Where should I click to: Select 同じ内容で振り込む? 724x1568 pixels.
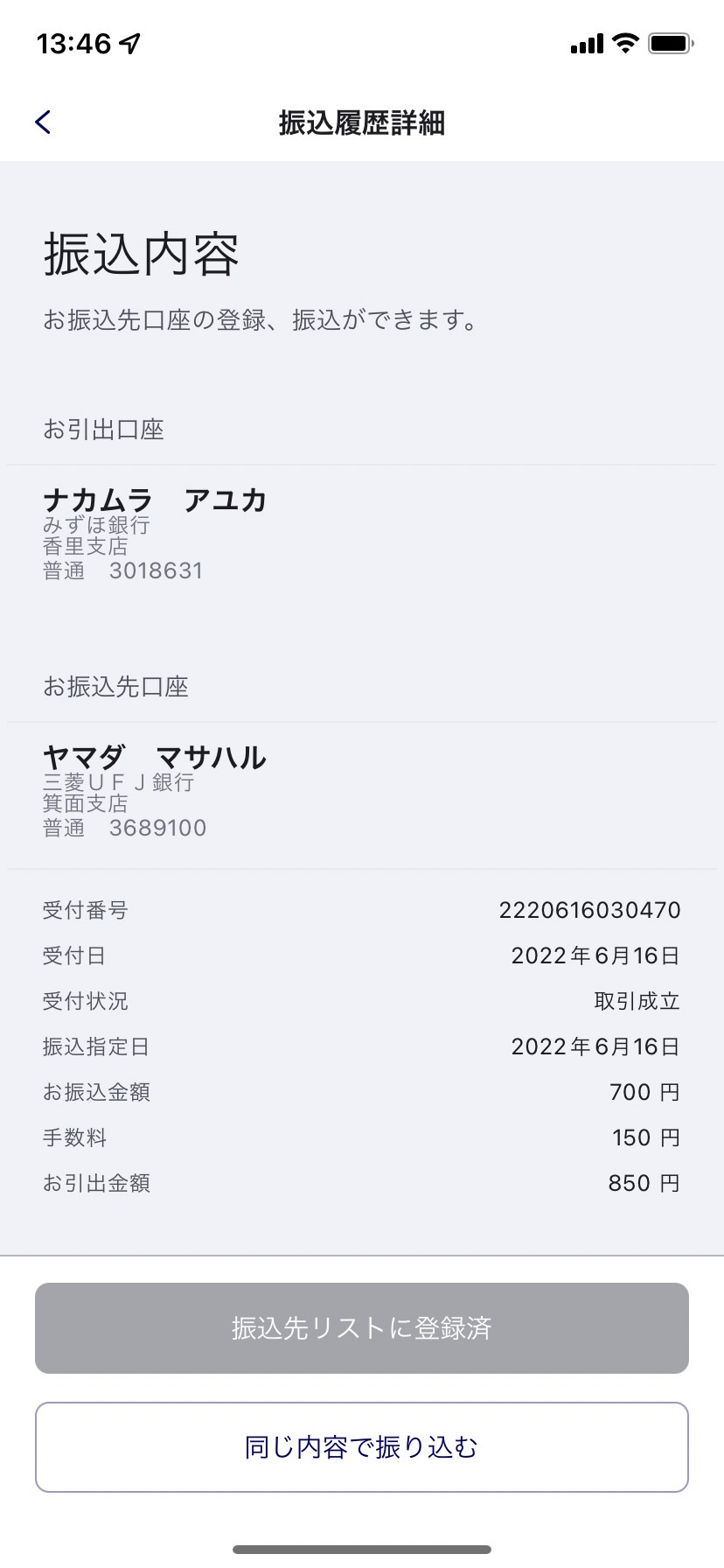(362, 1447)
